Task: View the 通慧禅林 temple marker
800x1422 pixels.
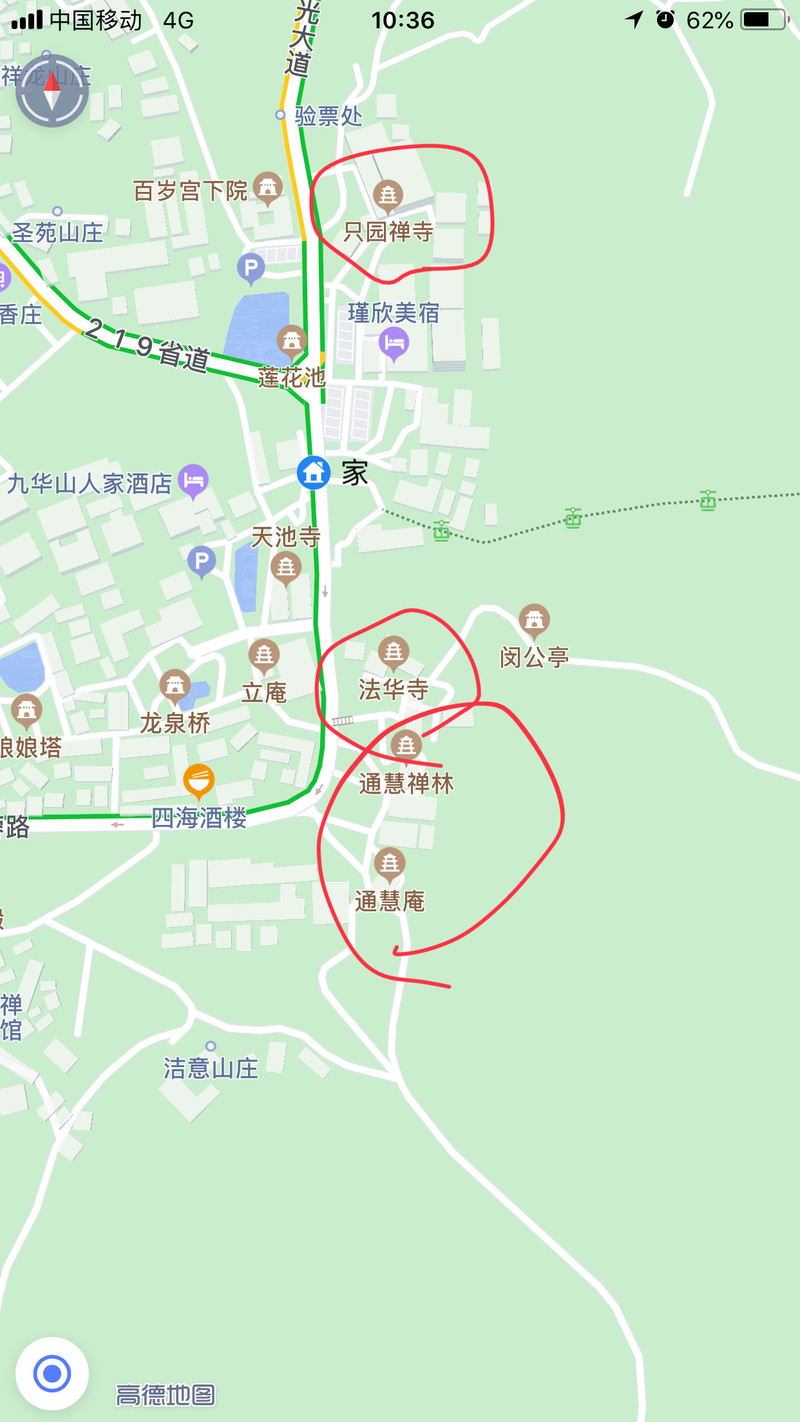Action: point(406,746)
